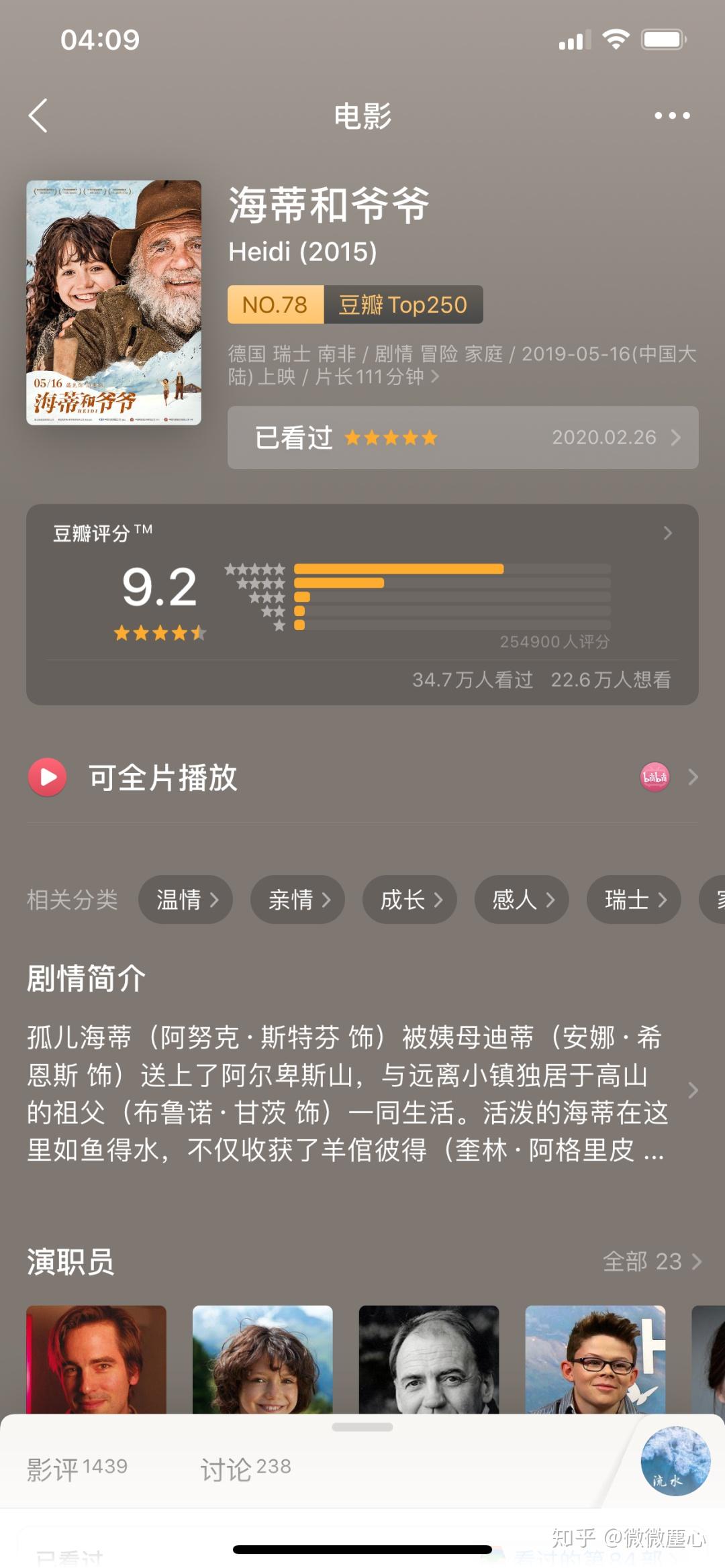
Task: Switch to the 讨论 238 tab
Action: tap(246, 1469)
